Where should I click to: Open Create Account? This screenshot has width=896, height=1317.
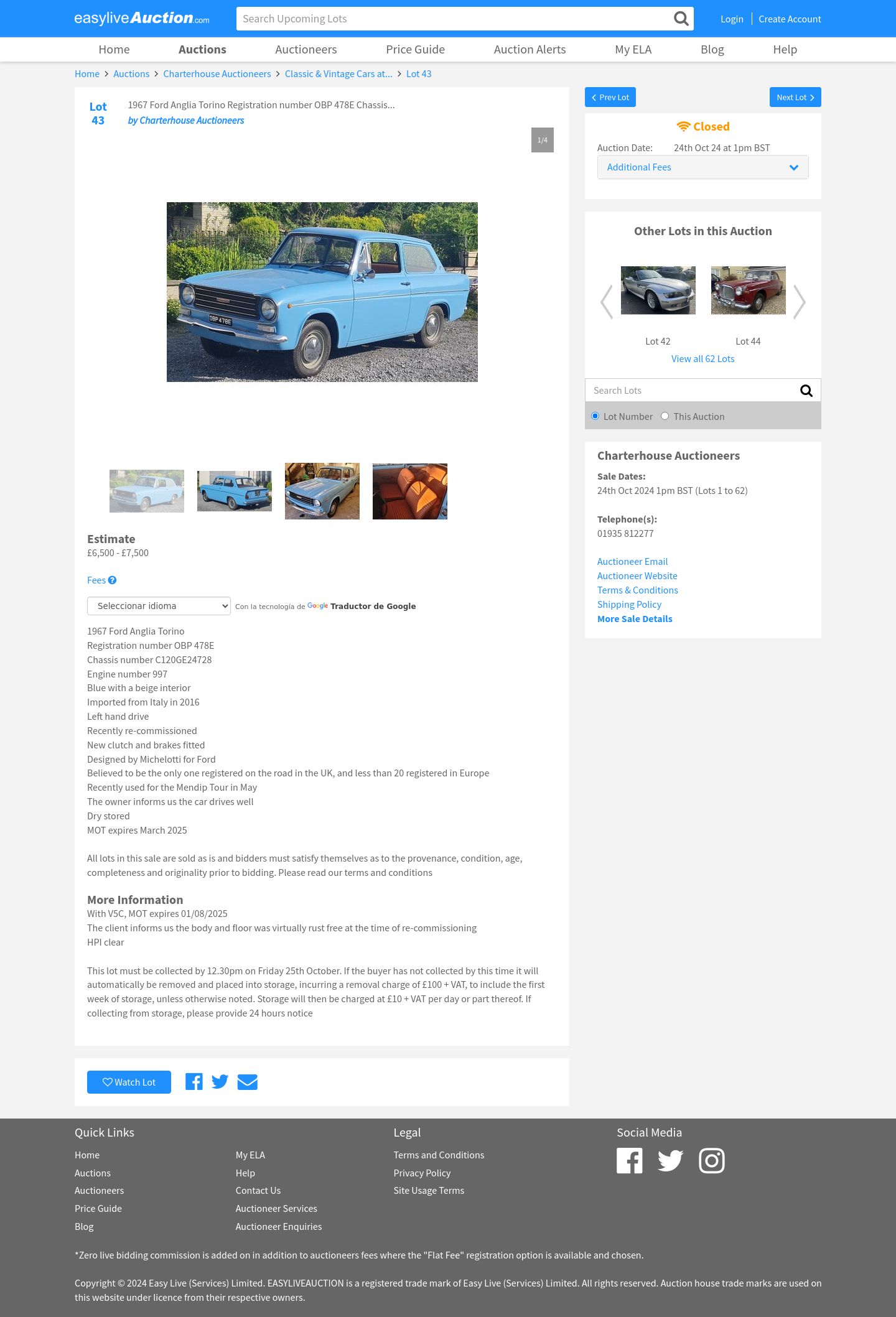tap(790, 19)
